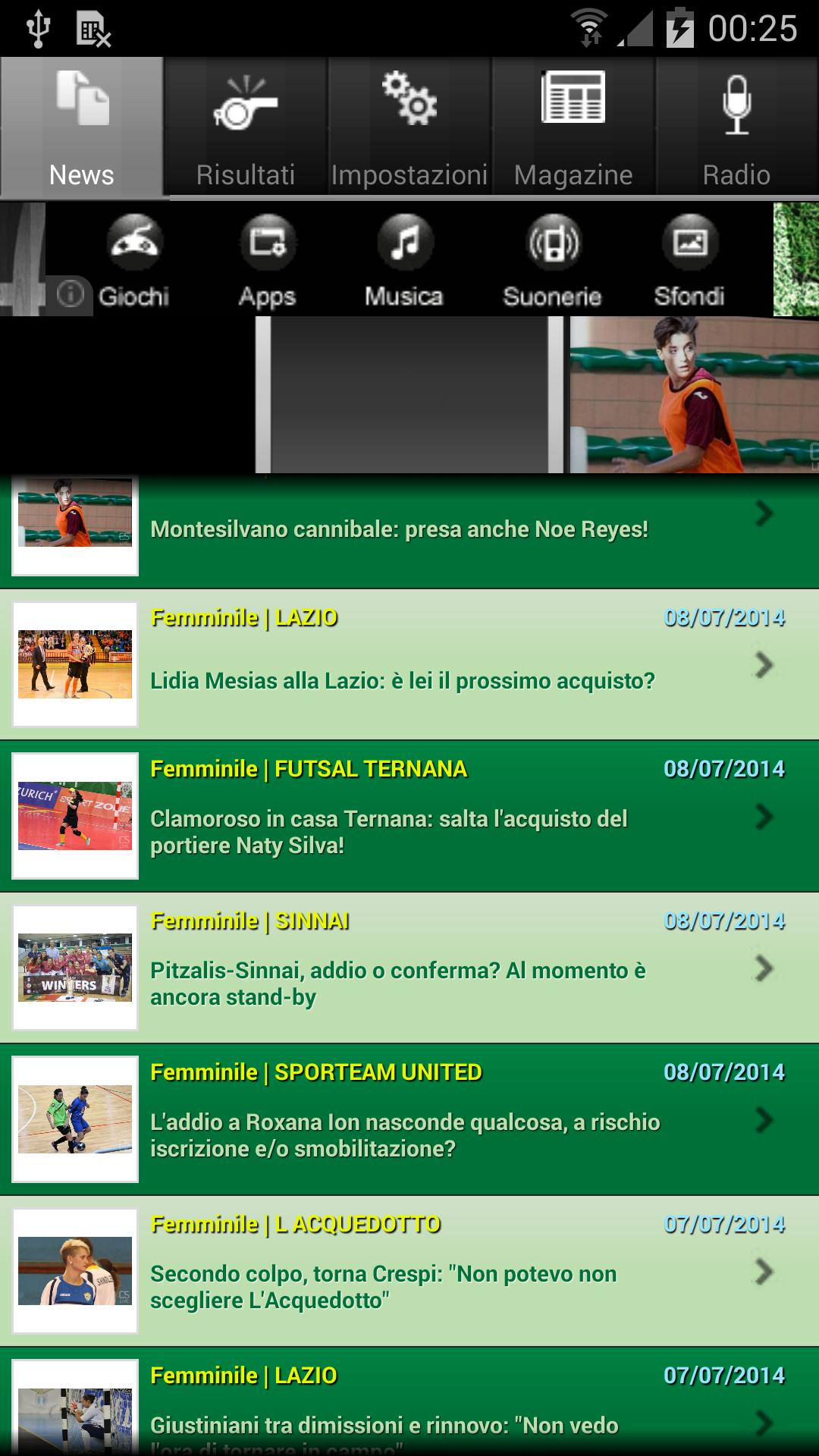Read the Lidia Mesias alla Lazio article
This screenshot has height=1456, width=819.
point(402,665)
